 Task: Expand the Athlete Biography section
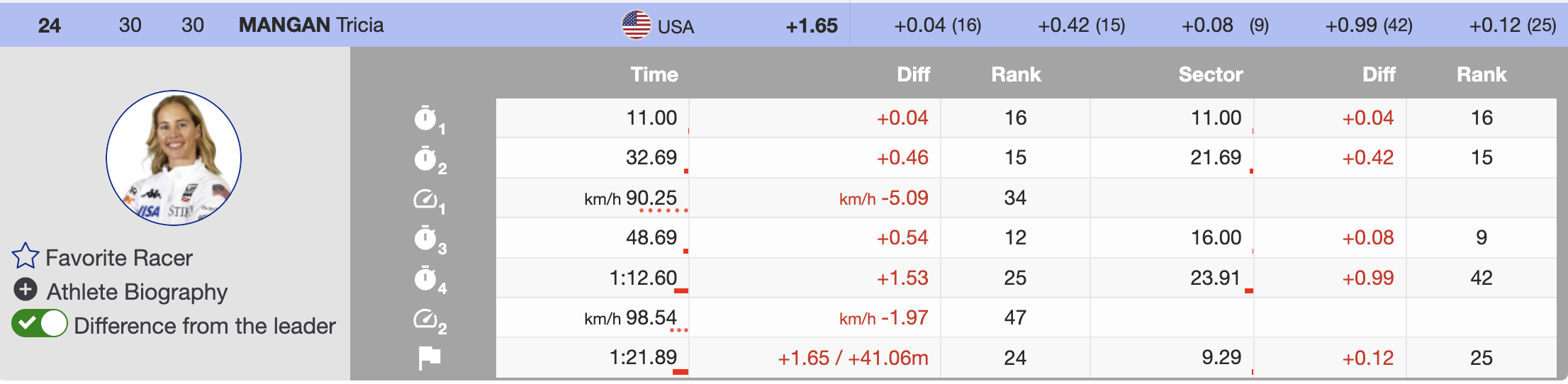tap(26, 290)
